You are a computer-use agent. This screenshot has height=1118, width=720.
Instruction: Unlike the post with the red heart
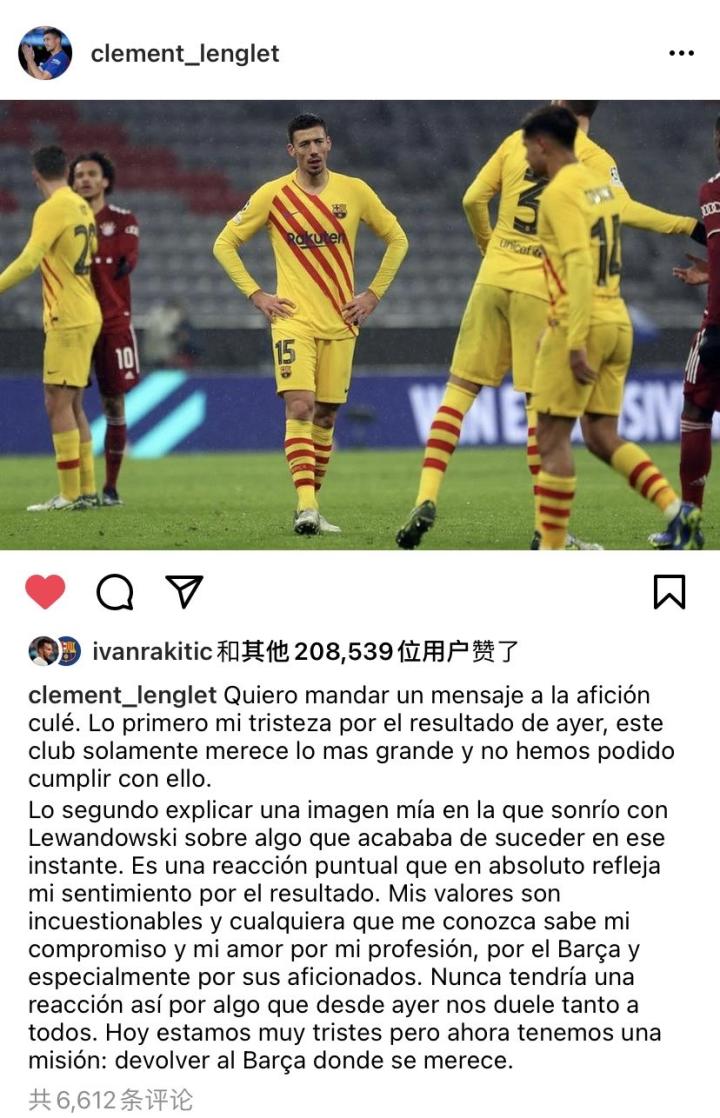click(45, 592)
